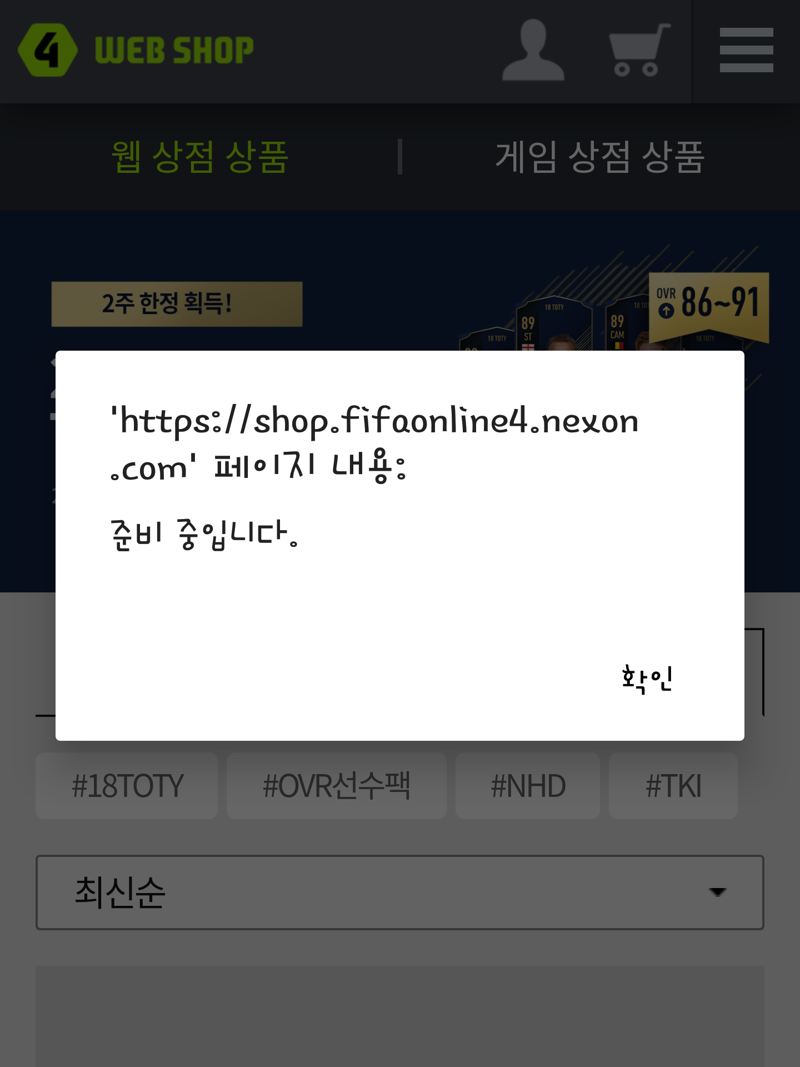Confirm the alert with 확인

point(647,679)
